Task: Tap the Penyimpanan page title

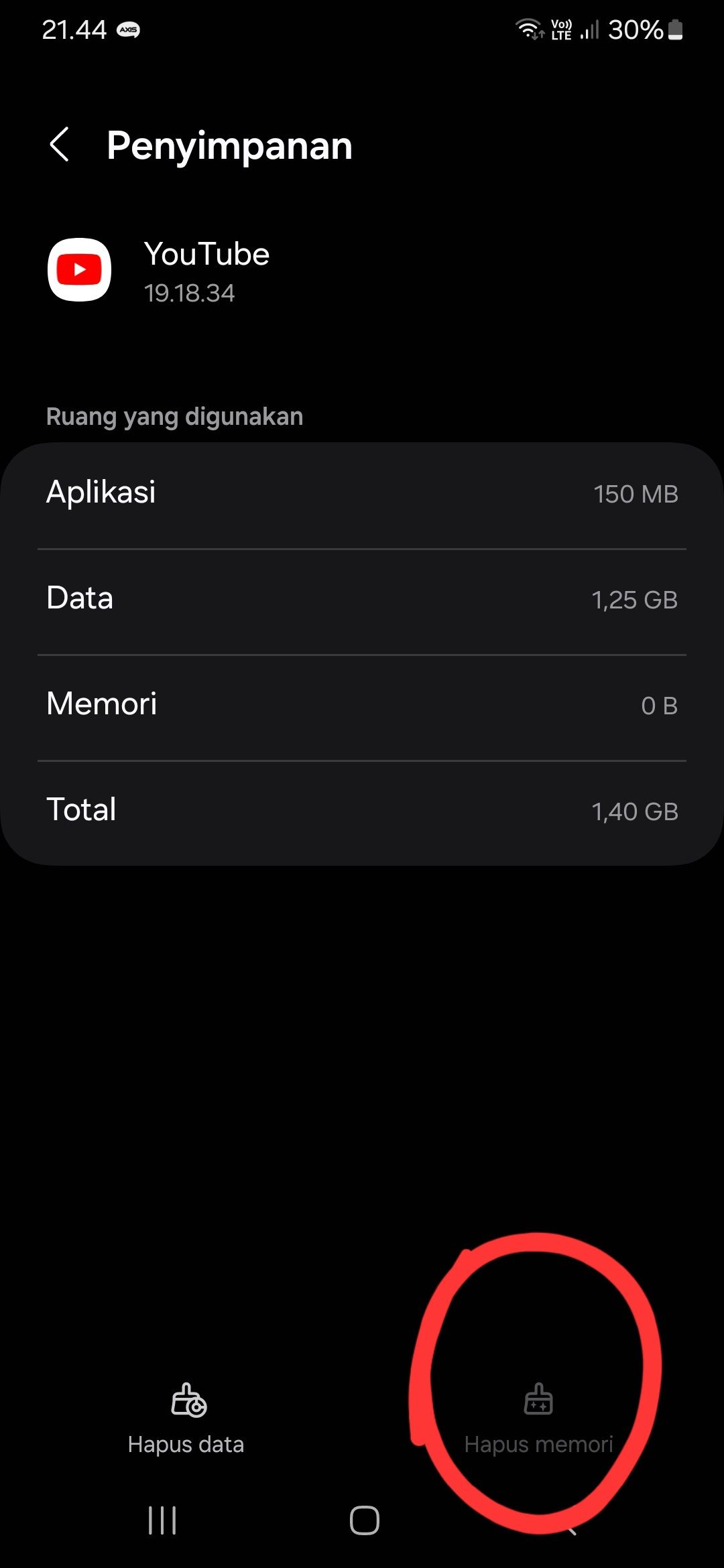Action: 231,145
